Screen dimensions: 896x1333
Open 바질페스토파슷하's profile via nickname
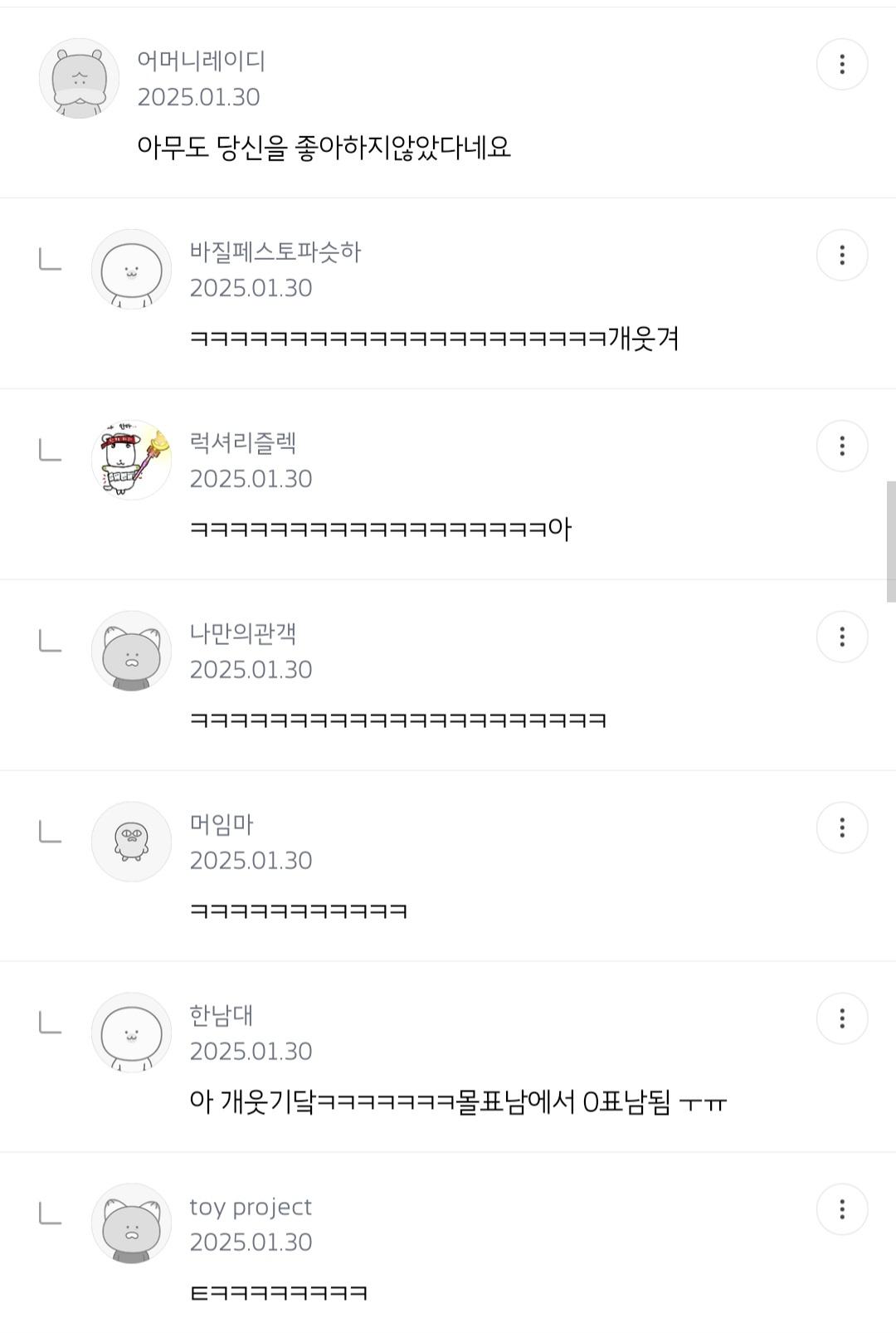pyautogui.click(x=275, y=251)
